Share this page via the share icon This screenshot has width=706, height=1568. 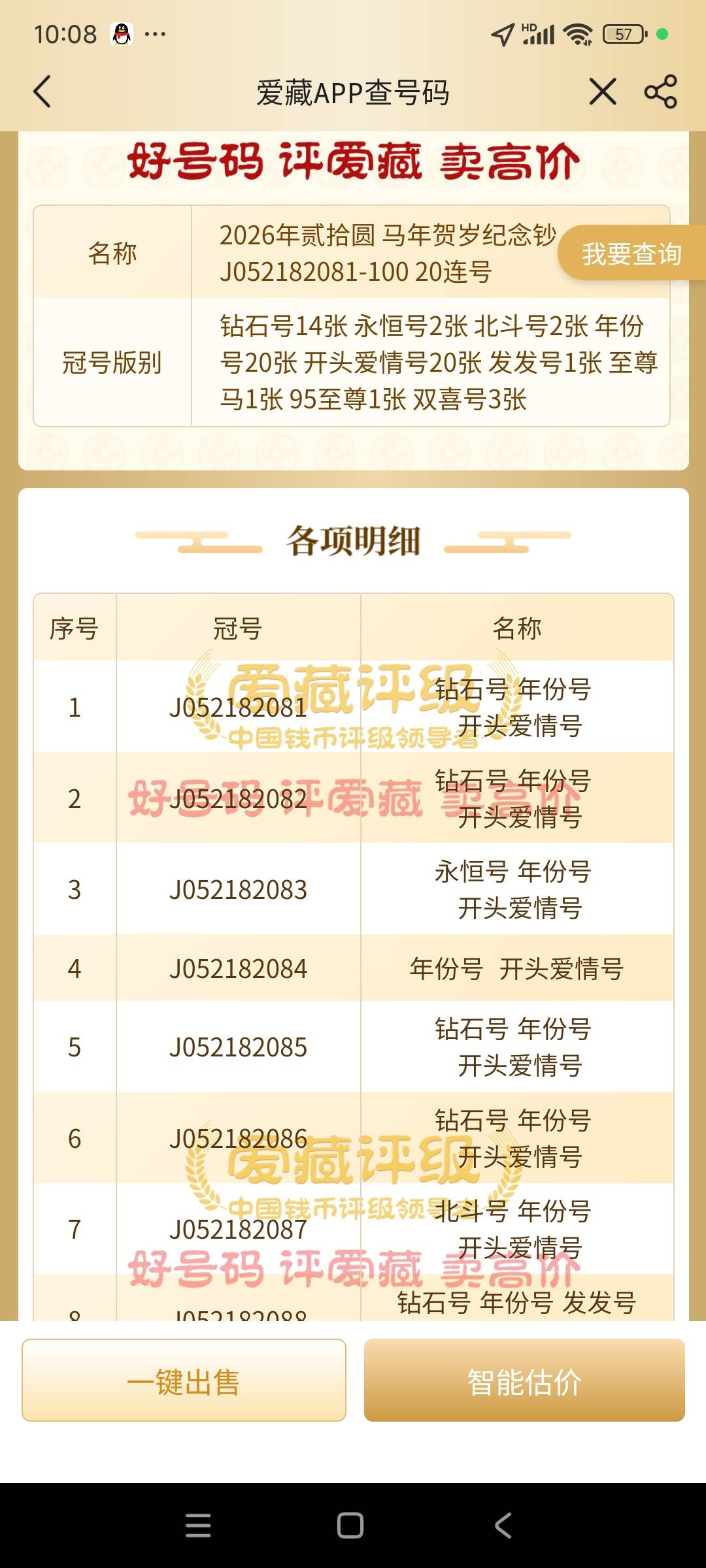coord(660,91)
